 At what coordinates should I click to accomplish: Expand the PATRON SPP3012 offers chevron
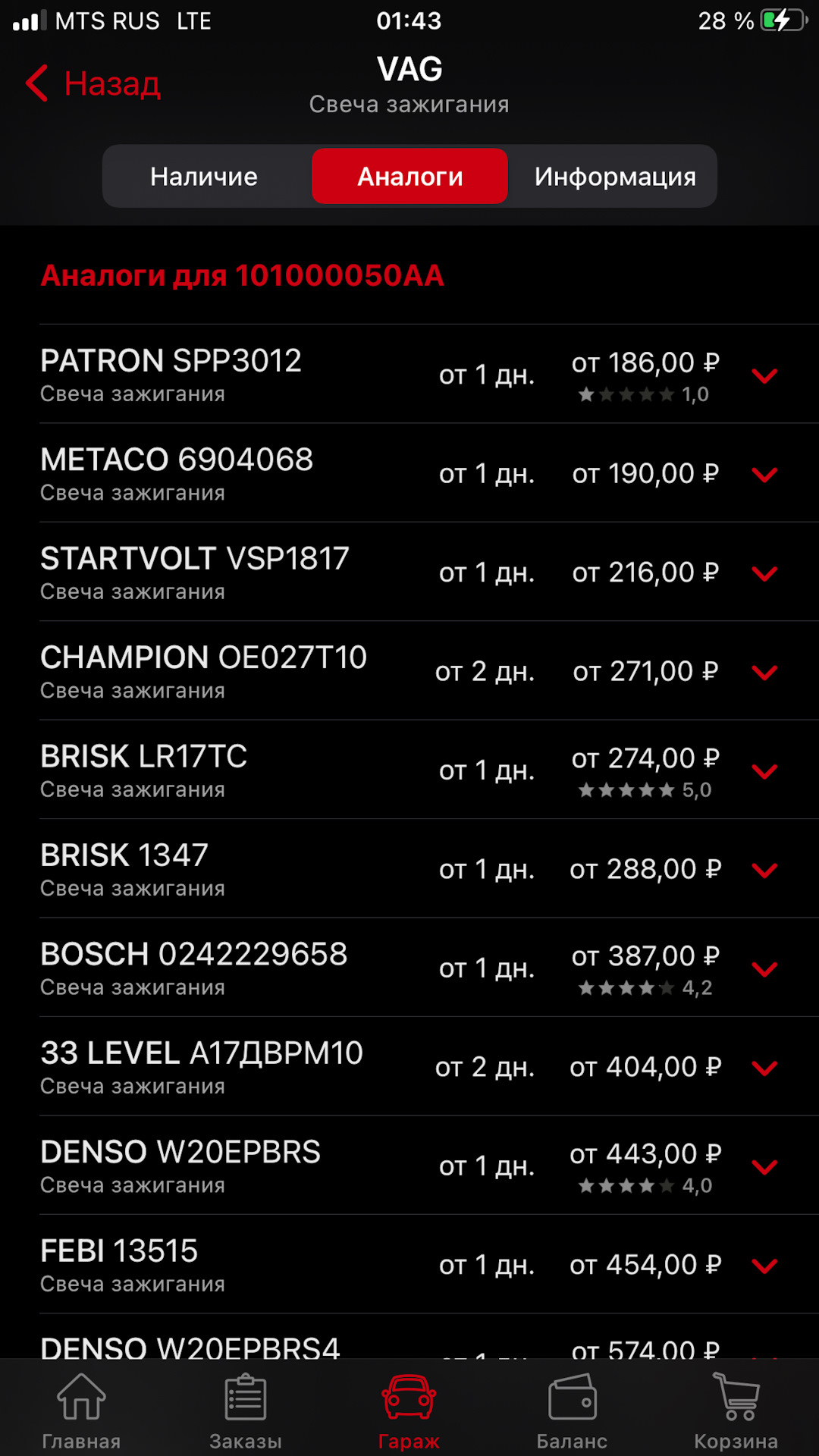[x=764, y=375]
